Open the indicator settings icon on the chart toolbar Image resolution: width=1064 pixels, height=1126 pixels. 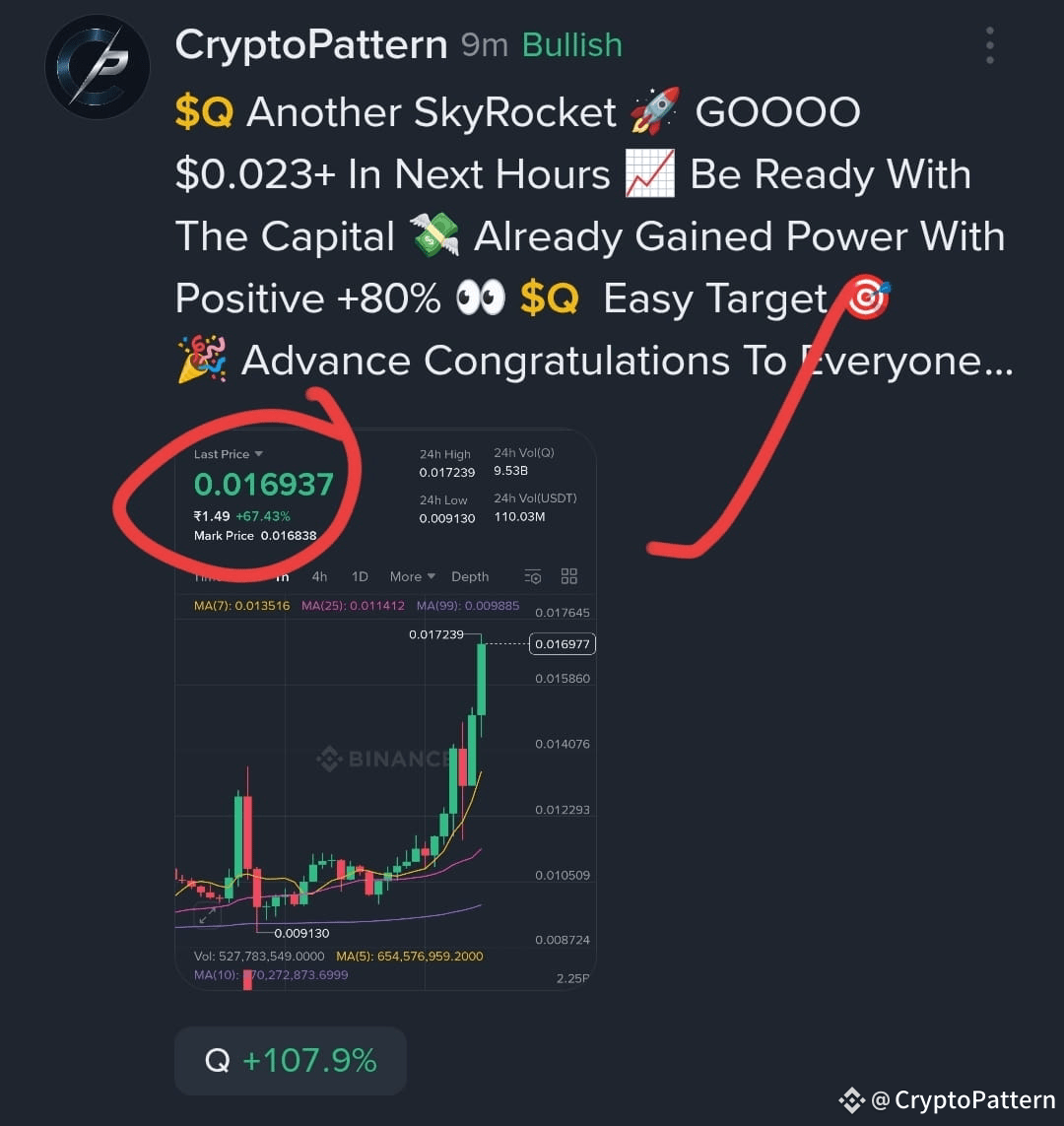coord(532,576)
